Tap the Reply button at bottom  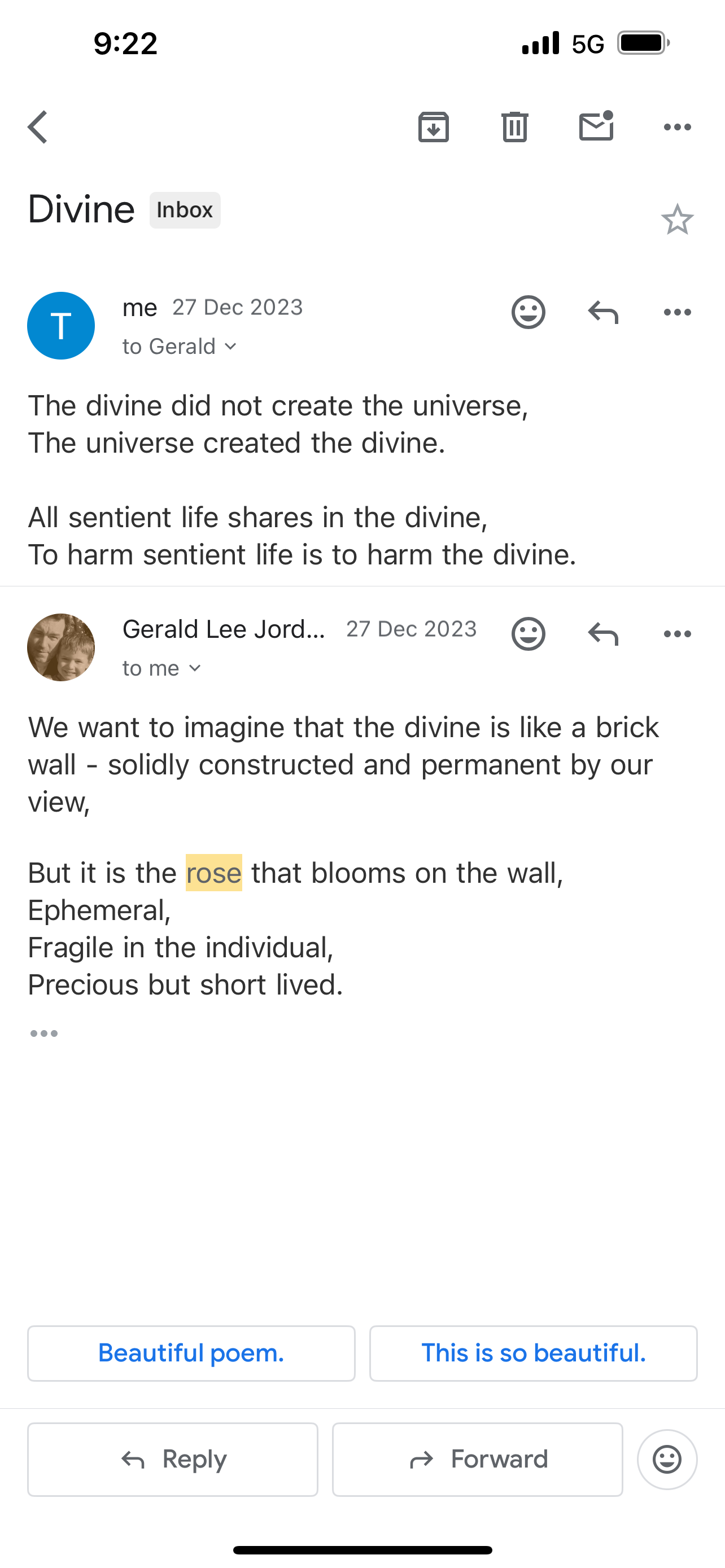point(173,1459)
